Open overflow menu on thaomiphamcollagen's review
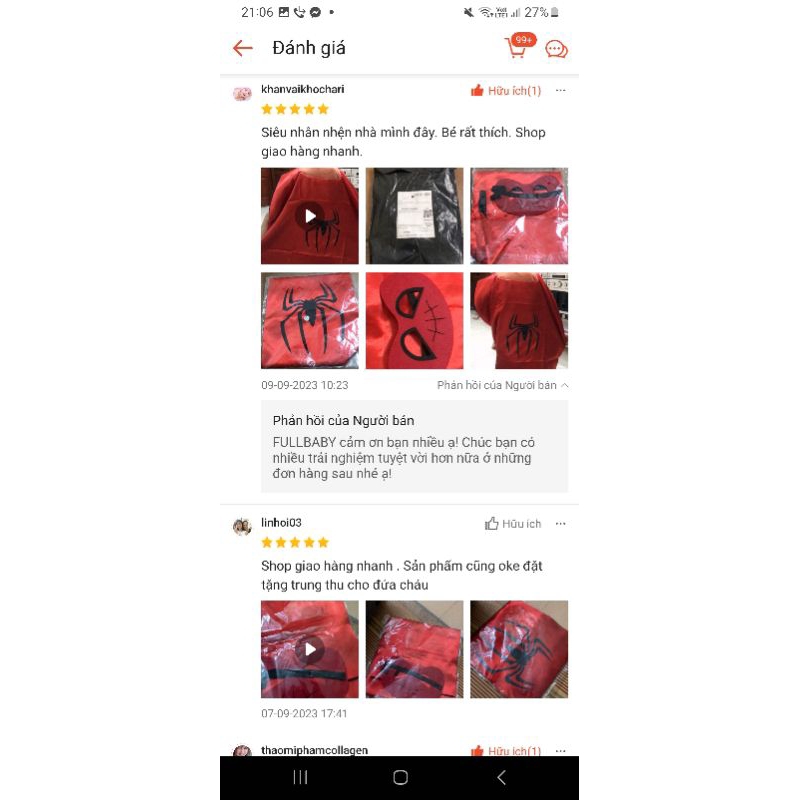 [x=560, y=750]
